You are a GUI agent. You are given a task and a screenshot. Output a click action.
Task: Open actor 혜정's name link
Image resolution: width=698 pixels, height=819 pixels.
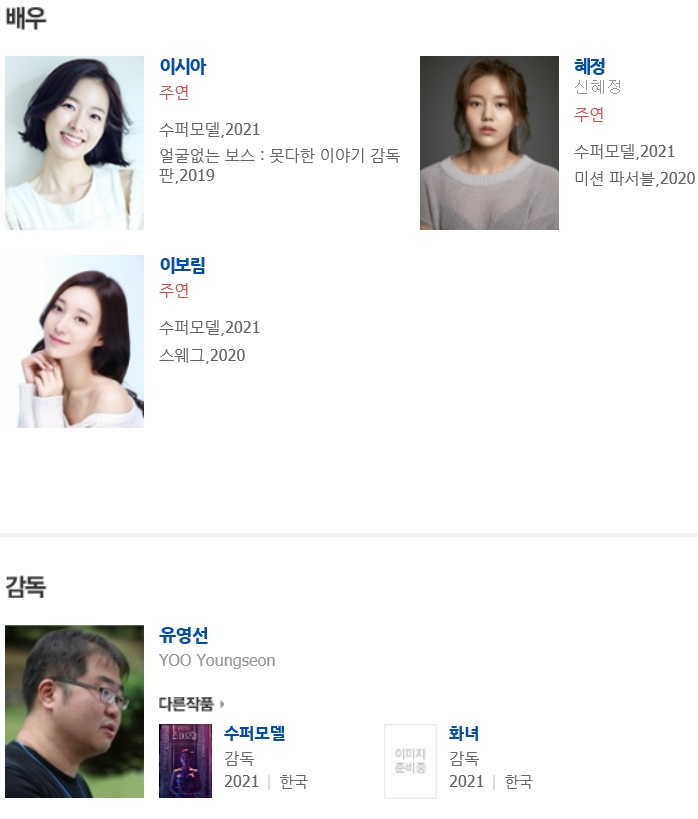(589, 66)
